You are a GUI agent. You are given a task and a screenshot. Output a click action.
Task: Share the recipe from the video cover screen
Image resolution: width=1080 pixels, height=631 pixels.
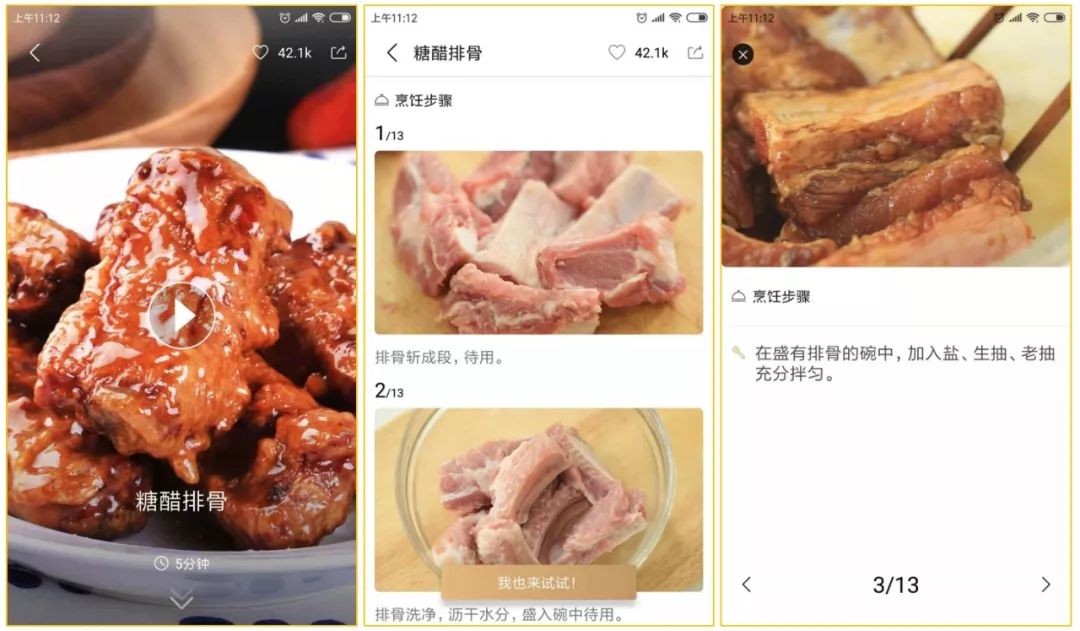pos(338,53)
